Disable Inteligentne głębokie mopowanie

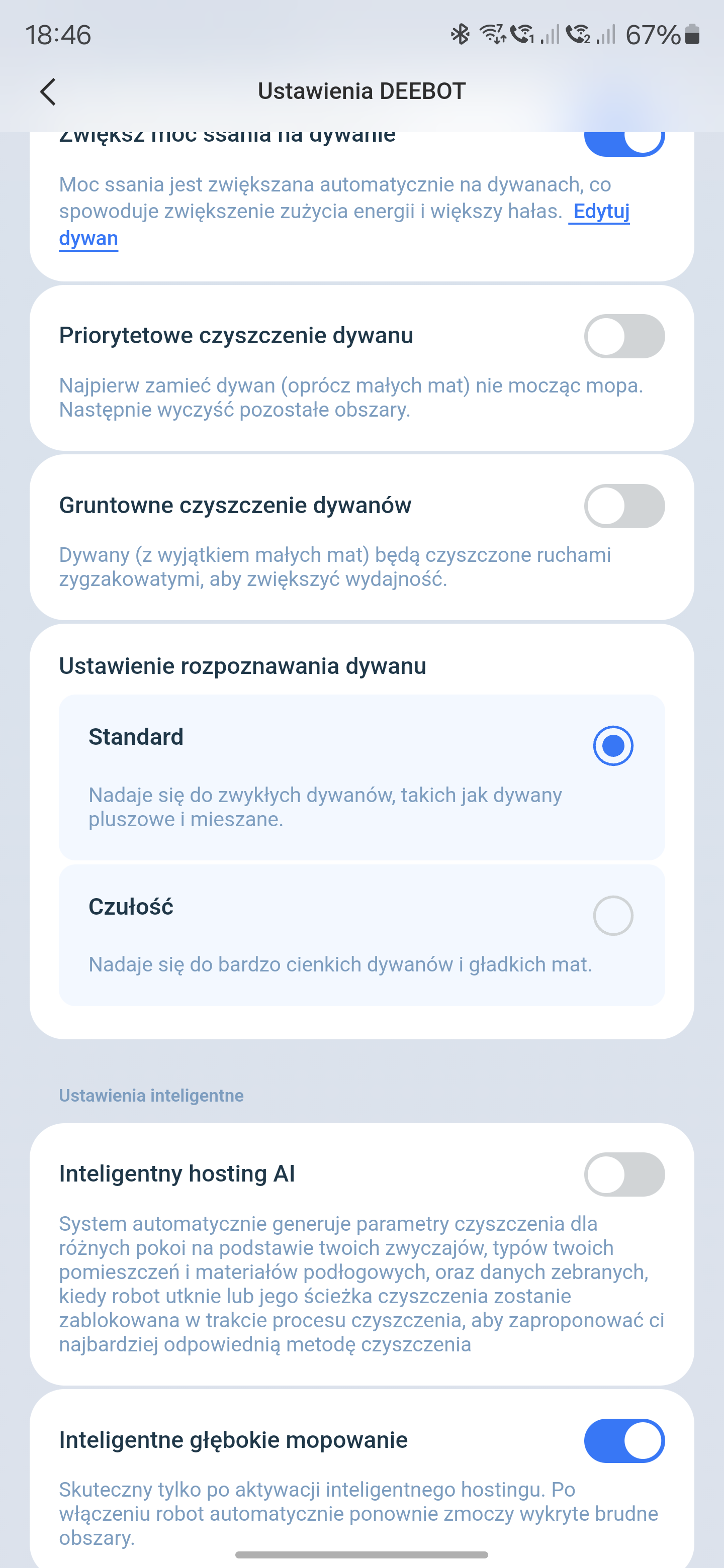[x=623, y=1441]
